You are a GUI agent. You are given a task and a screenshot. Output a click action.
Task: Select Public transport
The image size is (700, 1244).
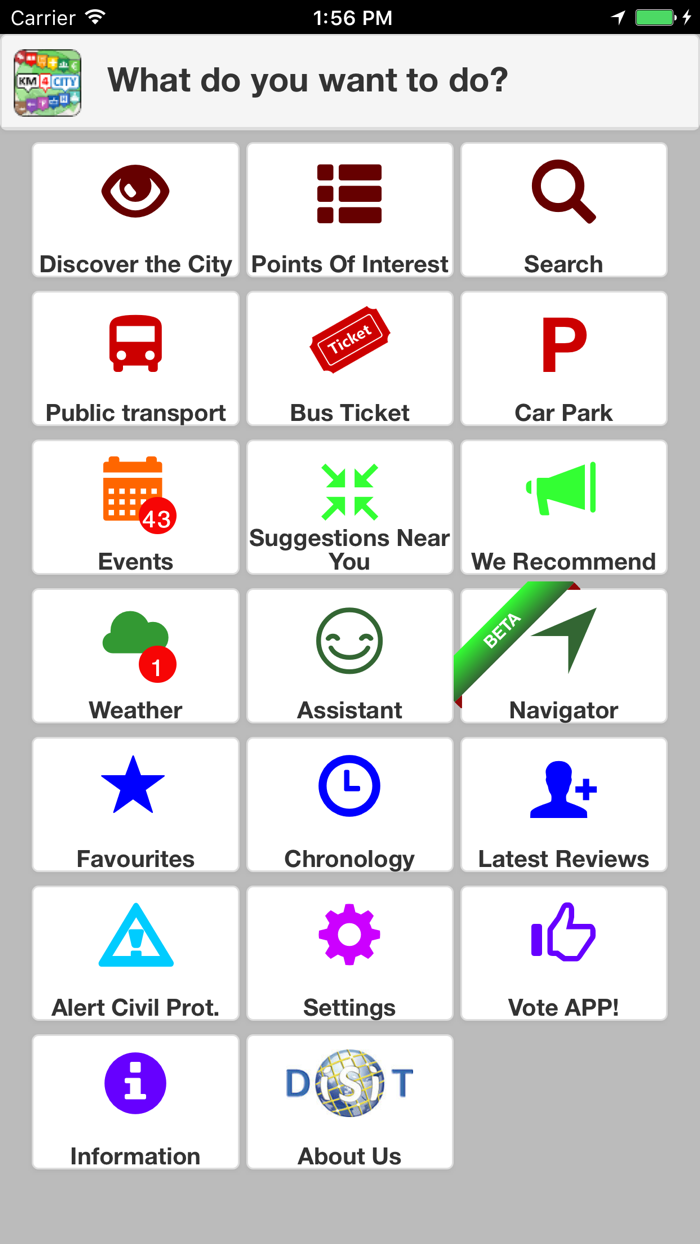136,359
